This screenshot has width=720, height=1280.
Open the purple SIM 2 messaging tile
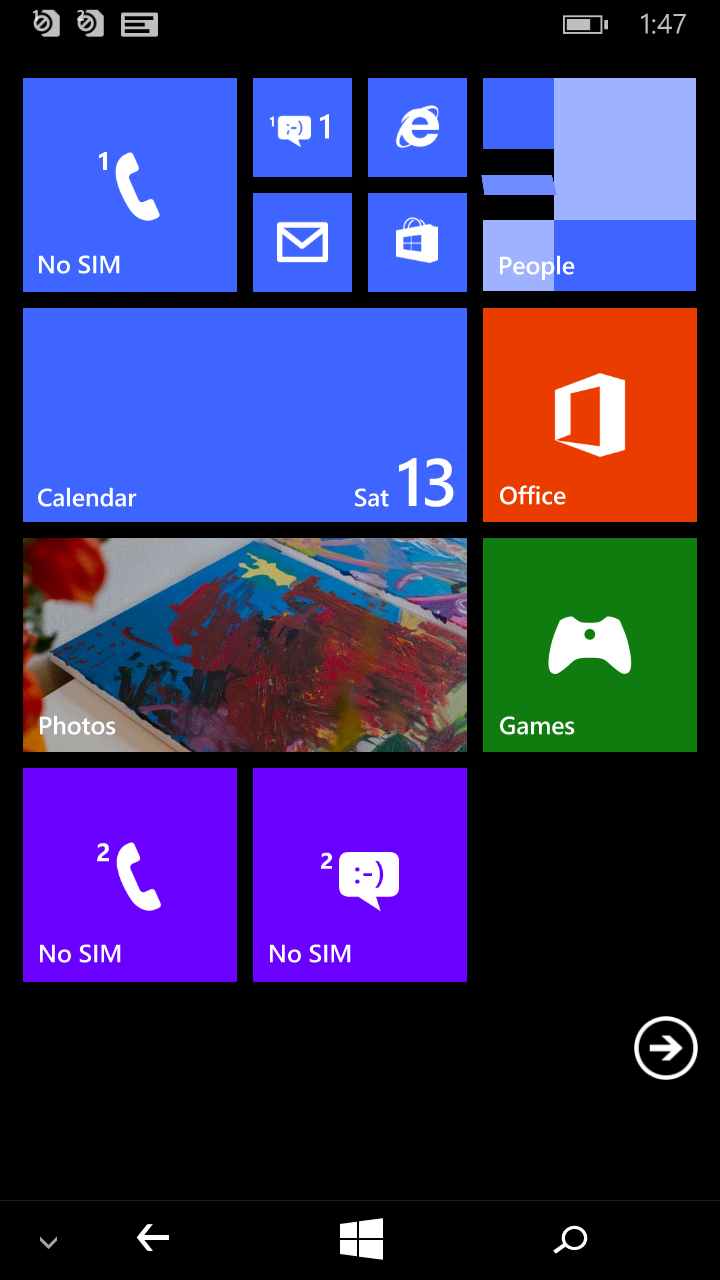(x=360, y=875)
